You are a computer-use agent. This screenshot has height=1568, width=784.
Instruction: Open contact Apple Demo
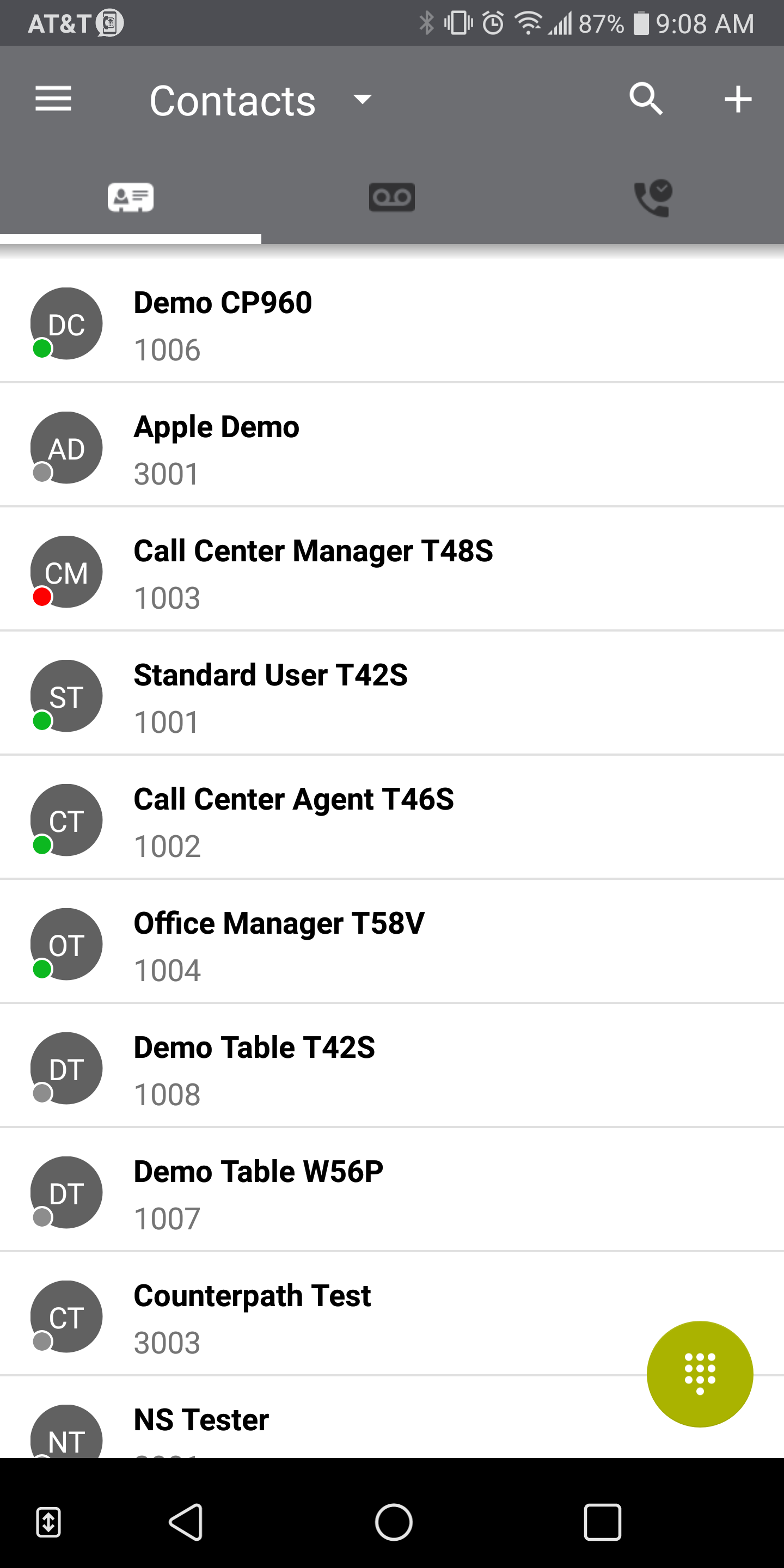click(x=392, y=448)
